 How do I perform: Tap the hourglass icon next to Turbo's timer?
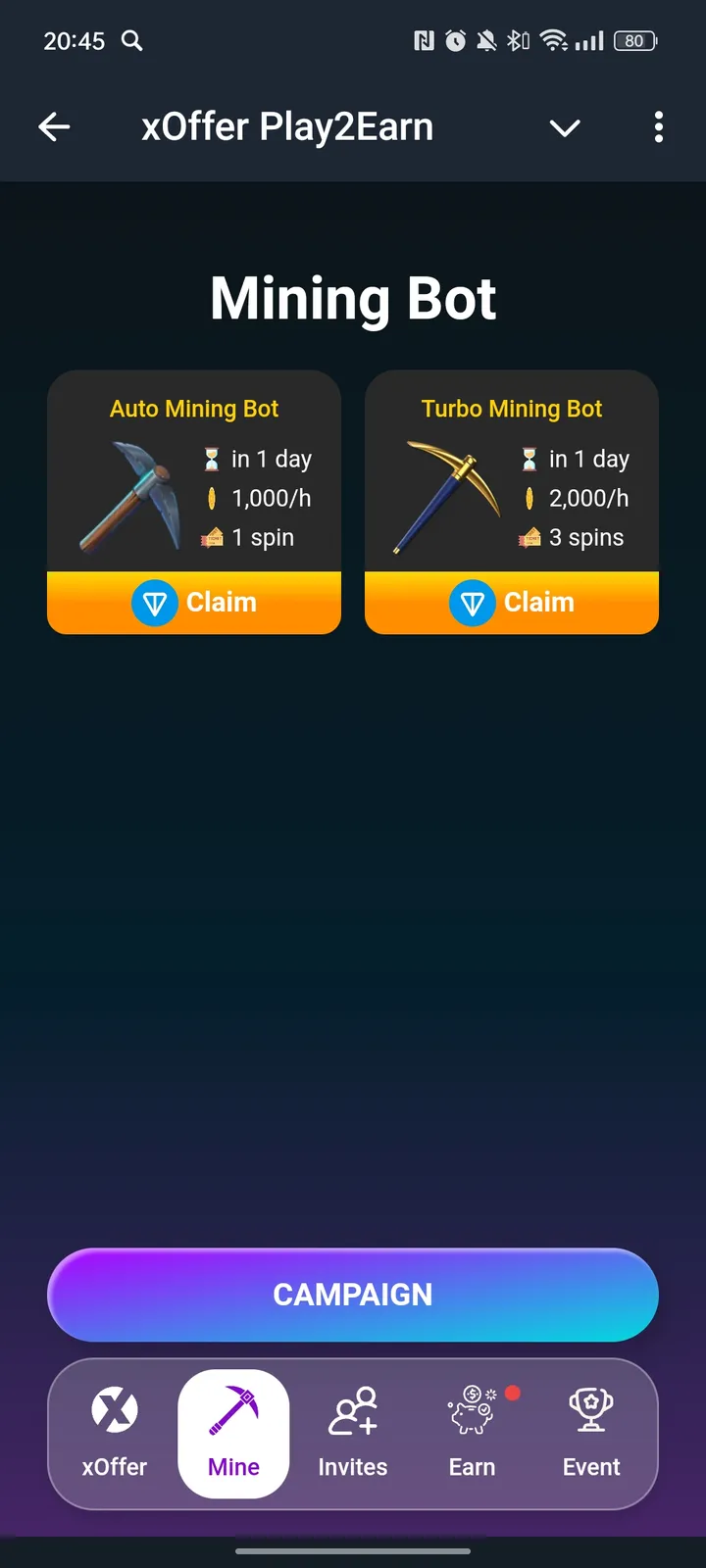tap(529, 458)
